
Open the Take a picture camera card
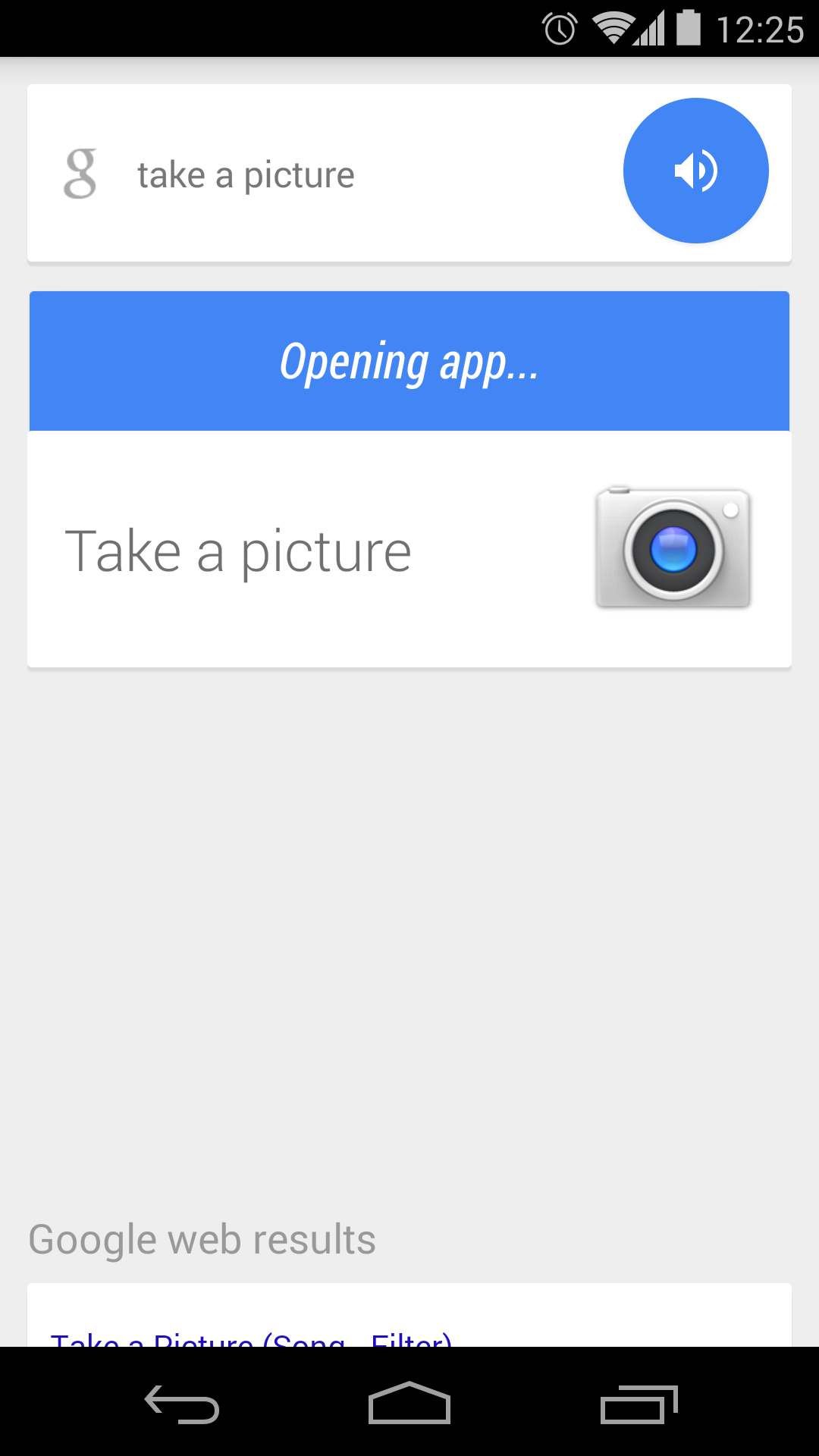(409, 549)
